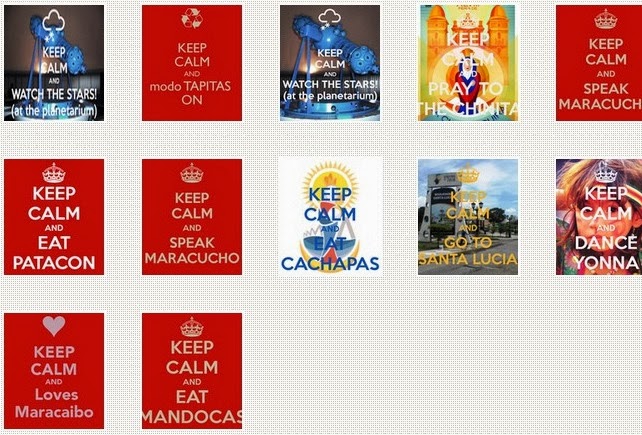Open the 'Dance Yonna' poster
Image resolution: width=642 pixels, height=435 pixels.
(599, 217)
